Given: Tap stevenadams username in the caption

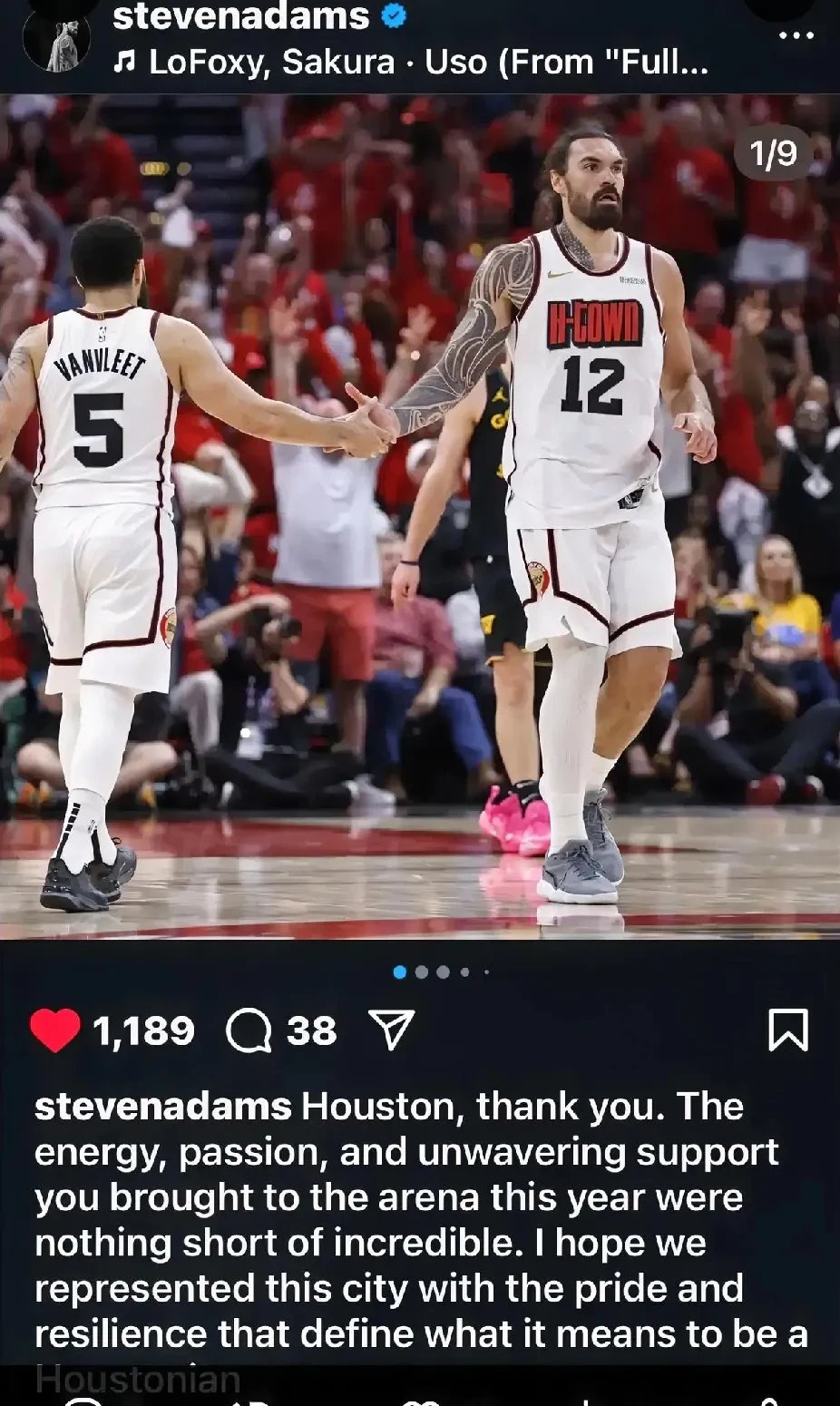Looking at the screenshot, I should tap(163, 1107).
